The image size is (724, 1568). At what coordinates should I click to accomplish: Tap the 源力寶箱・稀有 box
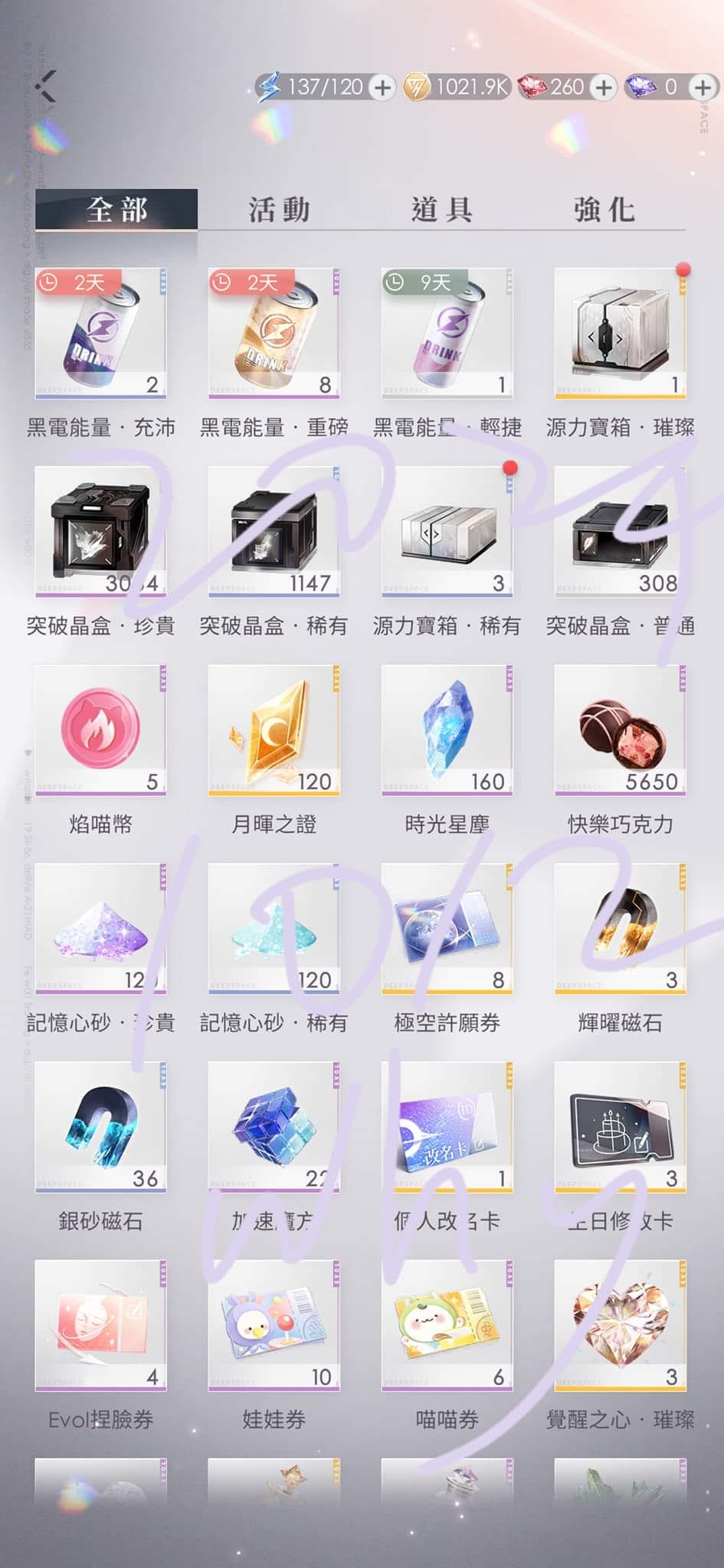coord(447,531)
